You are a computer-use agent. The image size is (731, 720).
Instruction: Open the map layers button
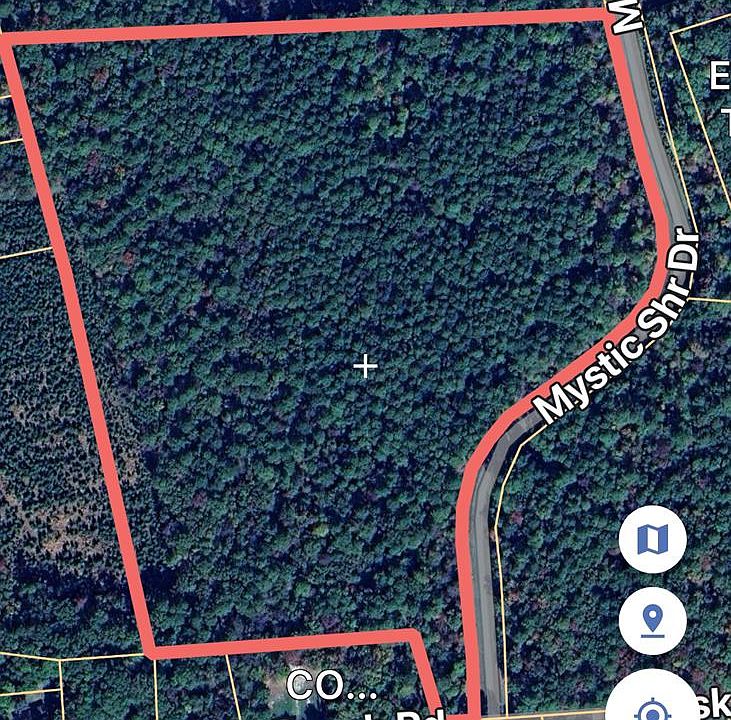pos(652,540)
